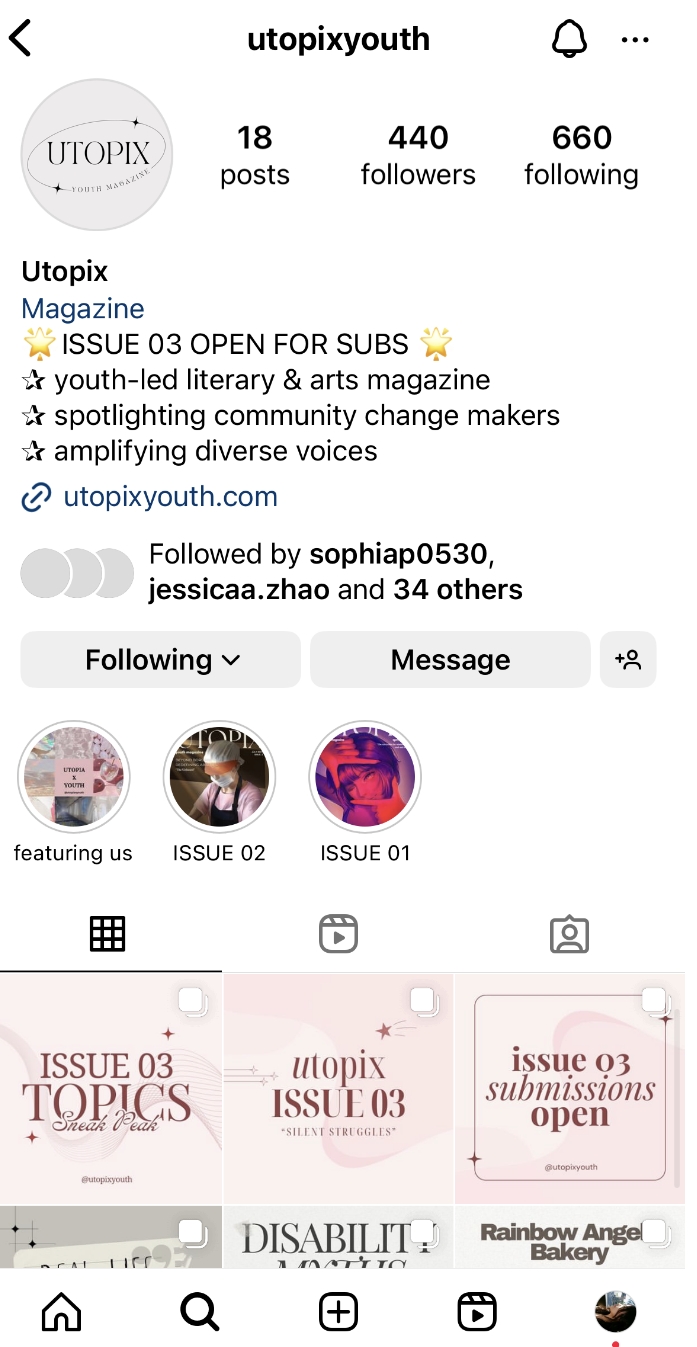Viewport: 697px width, 1347px height.
Task: View the ISSUE 02 story highlight
Action: point(219,778)
